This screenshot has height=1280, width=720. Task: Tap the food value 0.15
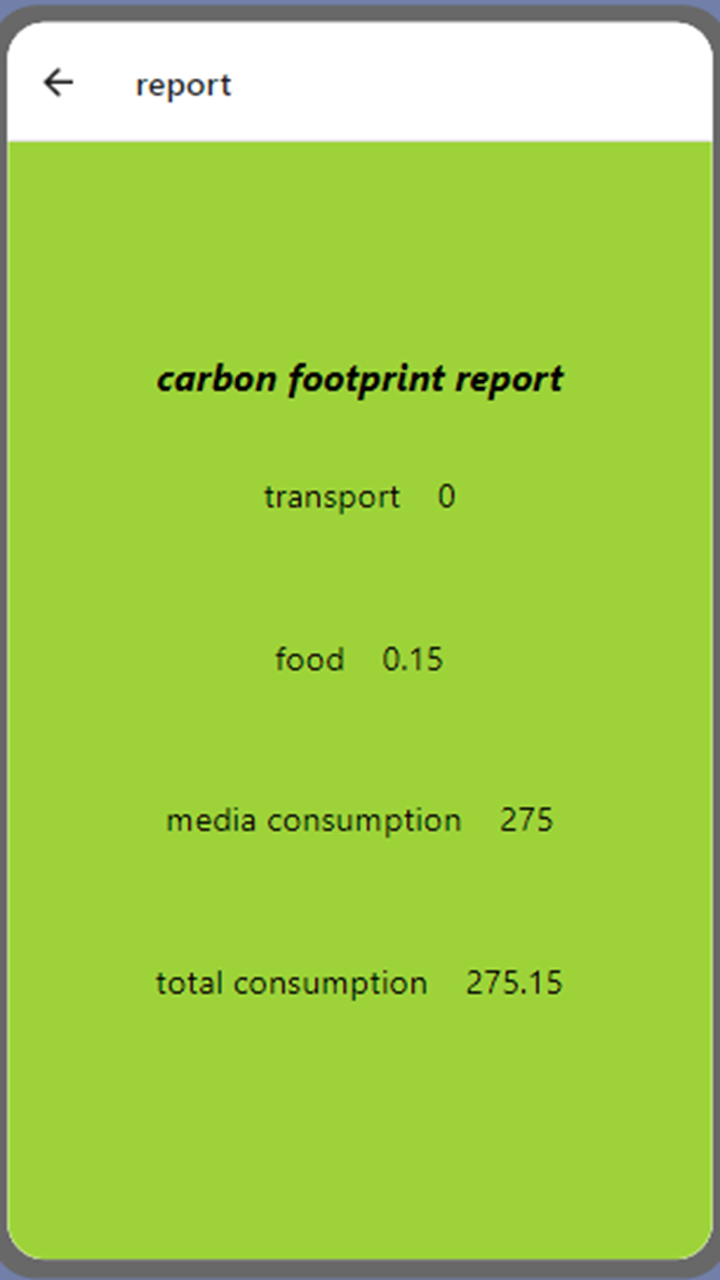tap(414, 659)
